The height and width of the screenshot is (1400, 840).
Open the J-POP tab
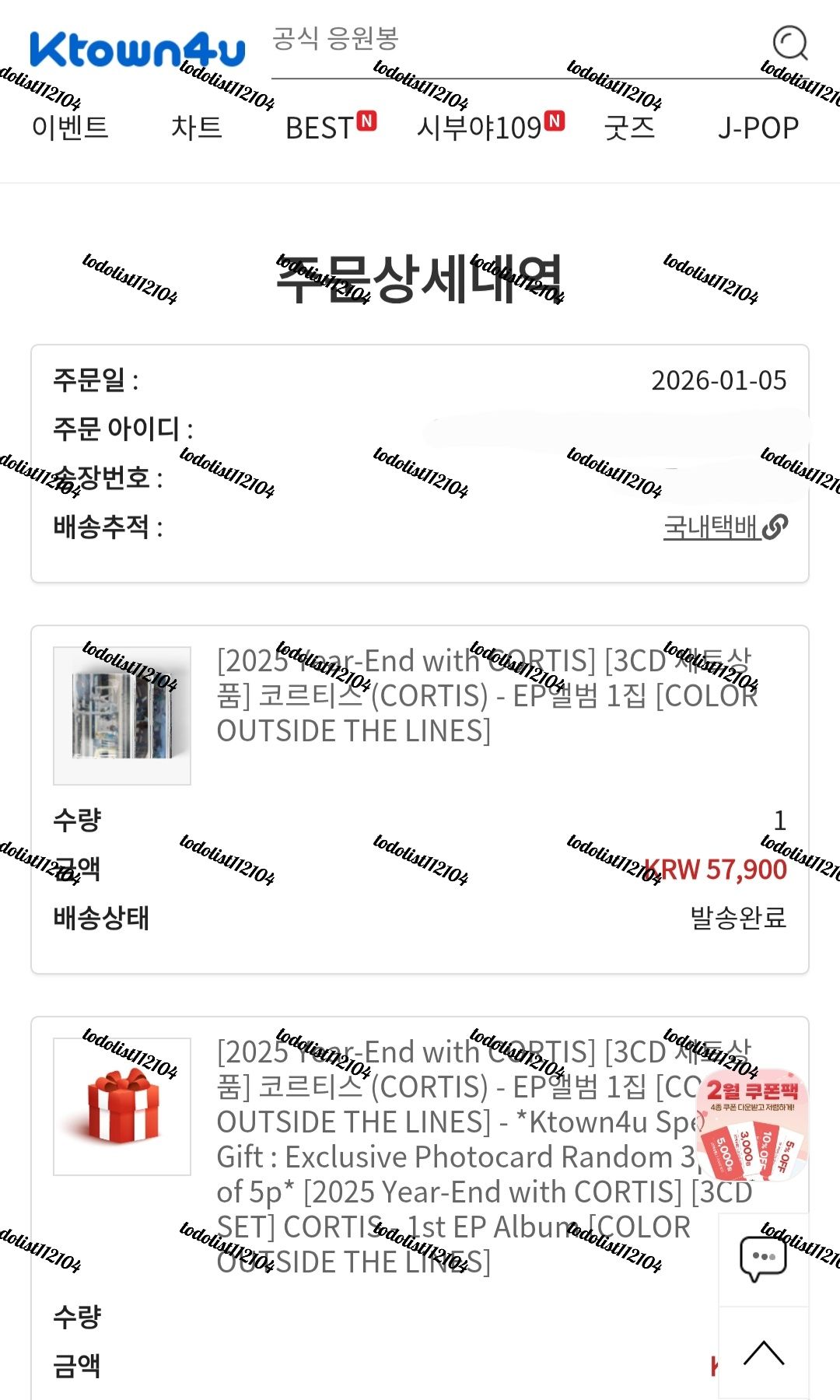tap(758, 128)
